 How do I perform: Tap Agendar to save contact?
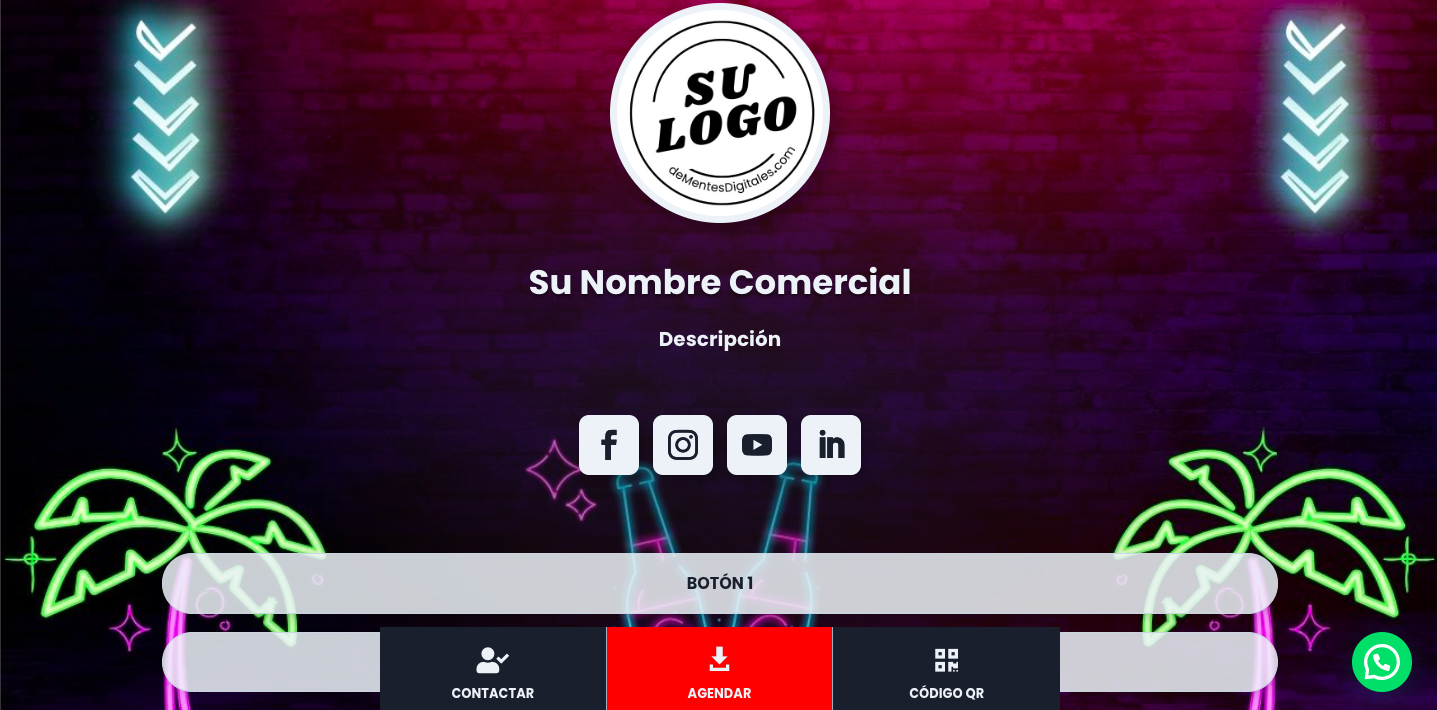click(719, 670)
